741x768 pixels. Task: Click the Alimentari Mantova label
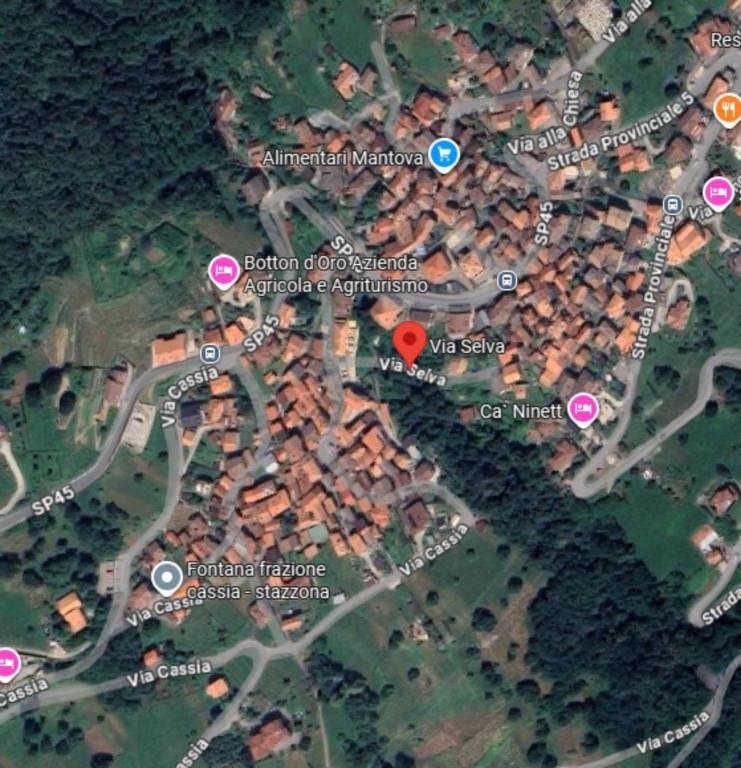(342, 157)
